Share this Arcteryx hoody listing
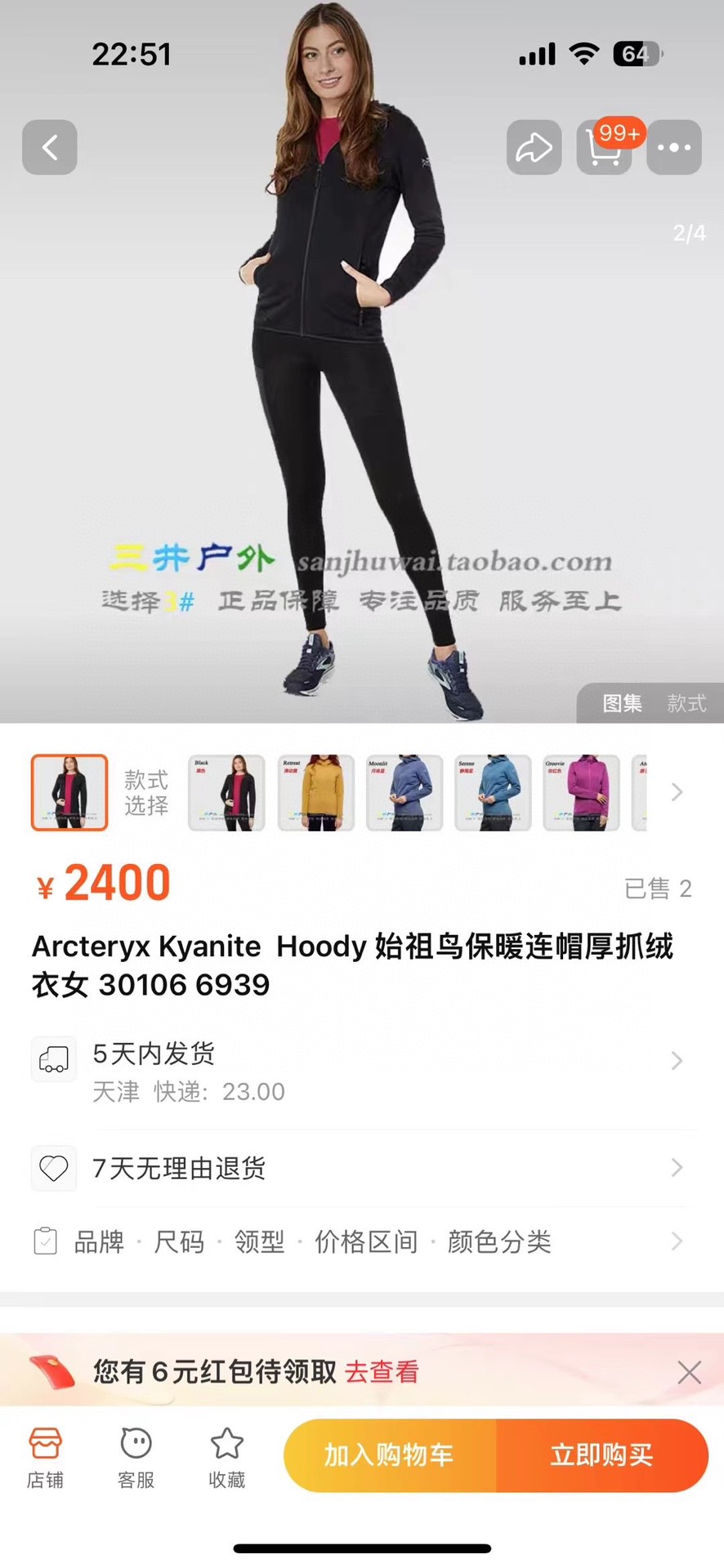724x1568 pixels. pyautogui.click(x=534, y=148)
